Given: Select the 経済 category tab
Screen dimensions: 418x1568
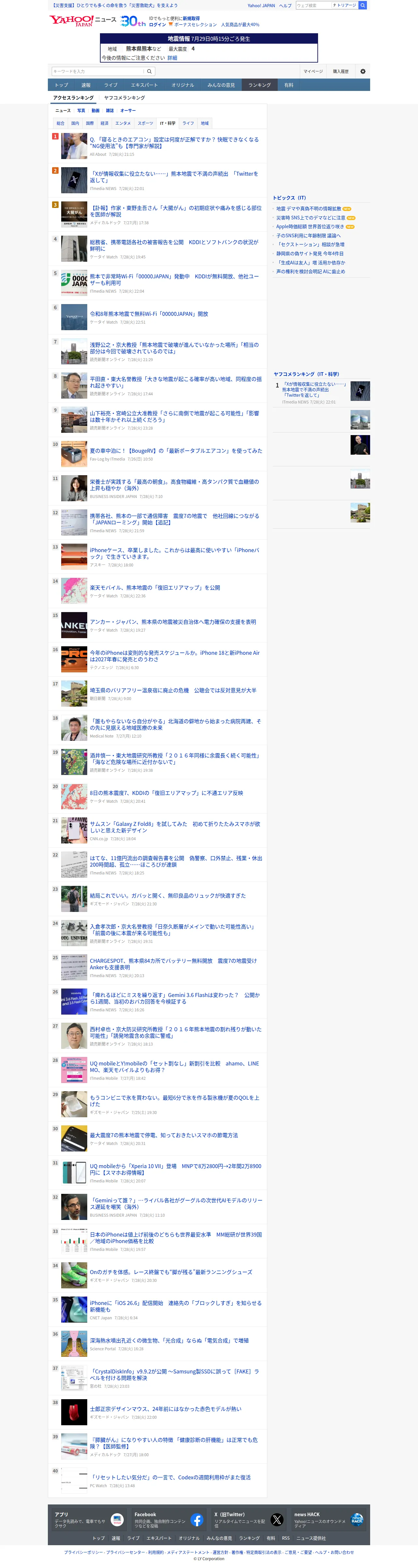Looking at the screenshot, I should 104,124.
